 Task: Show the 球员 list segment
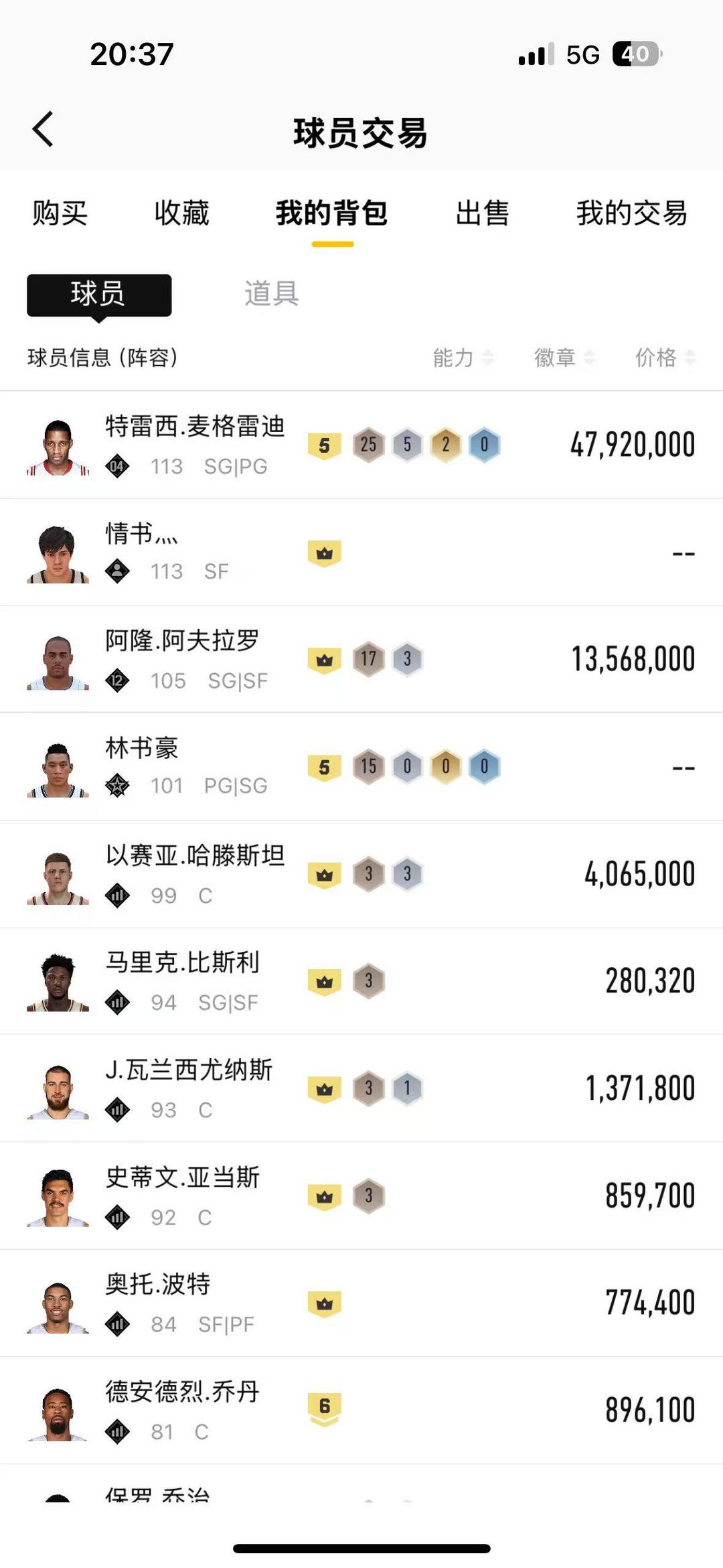[x=99, y=295]
